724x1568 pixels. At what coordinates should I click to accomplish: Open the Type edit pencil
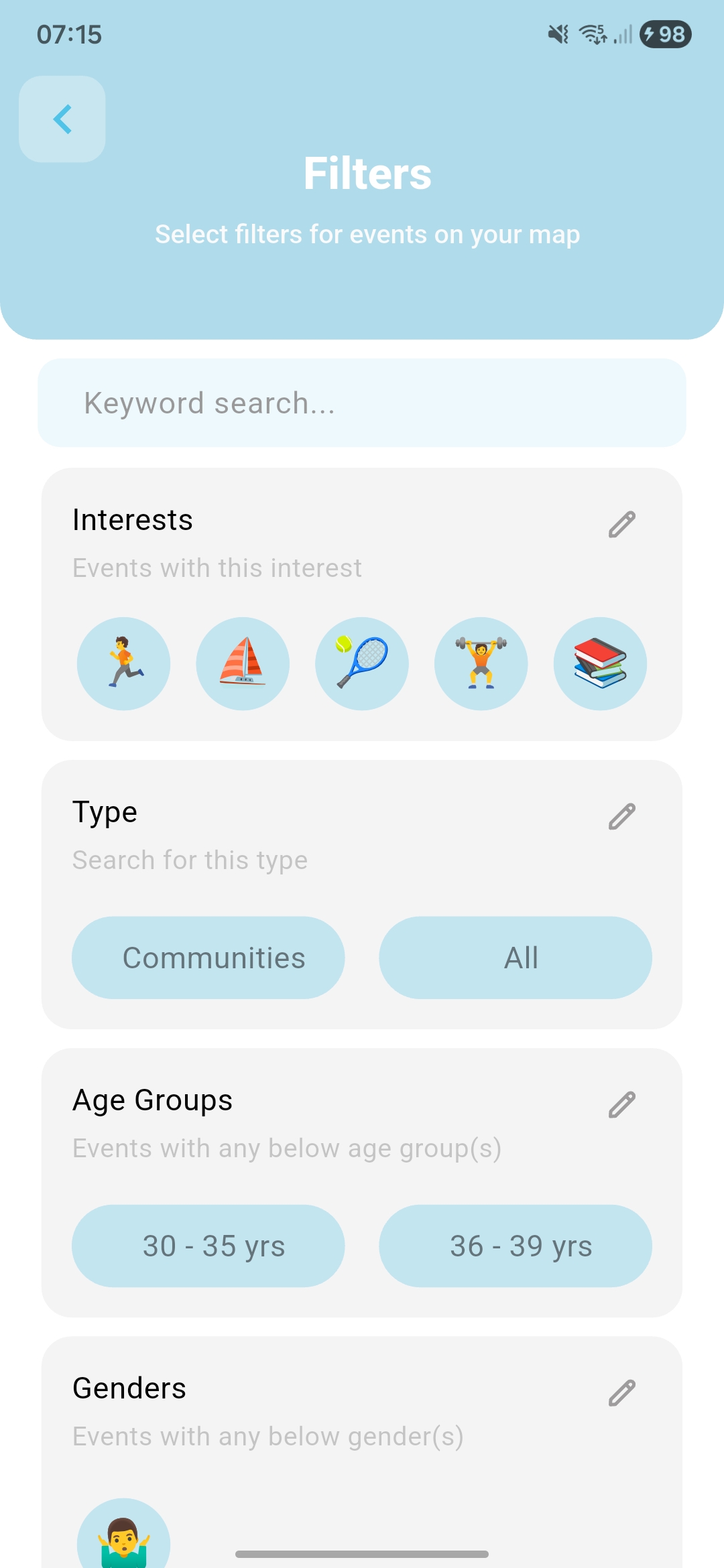[x=622, y=816]
